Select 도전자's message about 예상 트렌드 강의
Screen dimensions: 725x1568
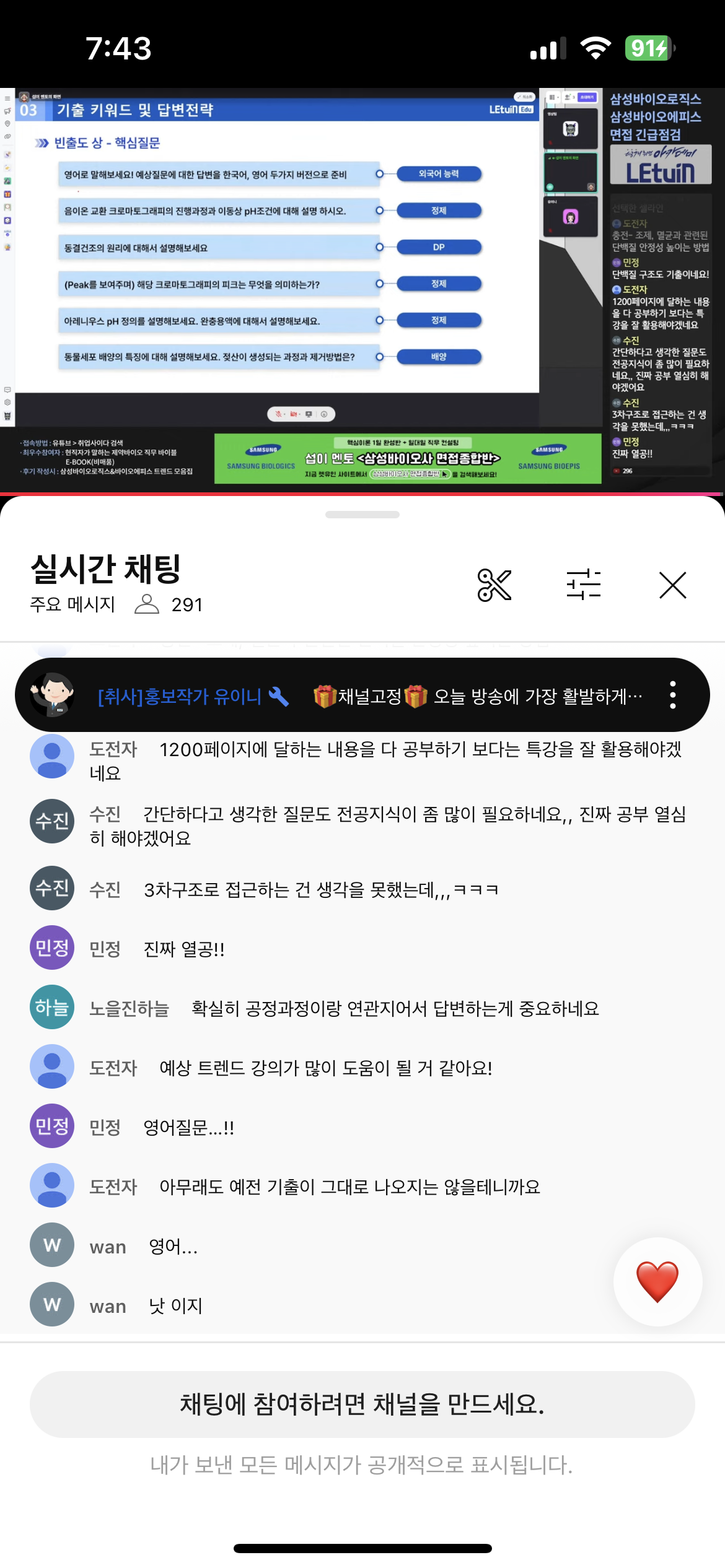(325, 1068)
